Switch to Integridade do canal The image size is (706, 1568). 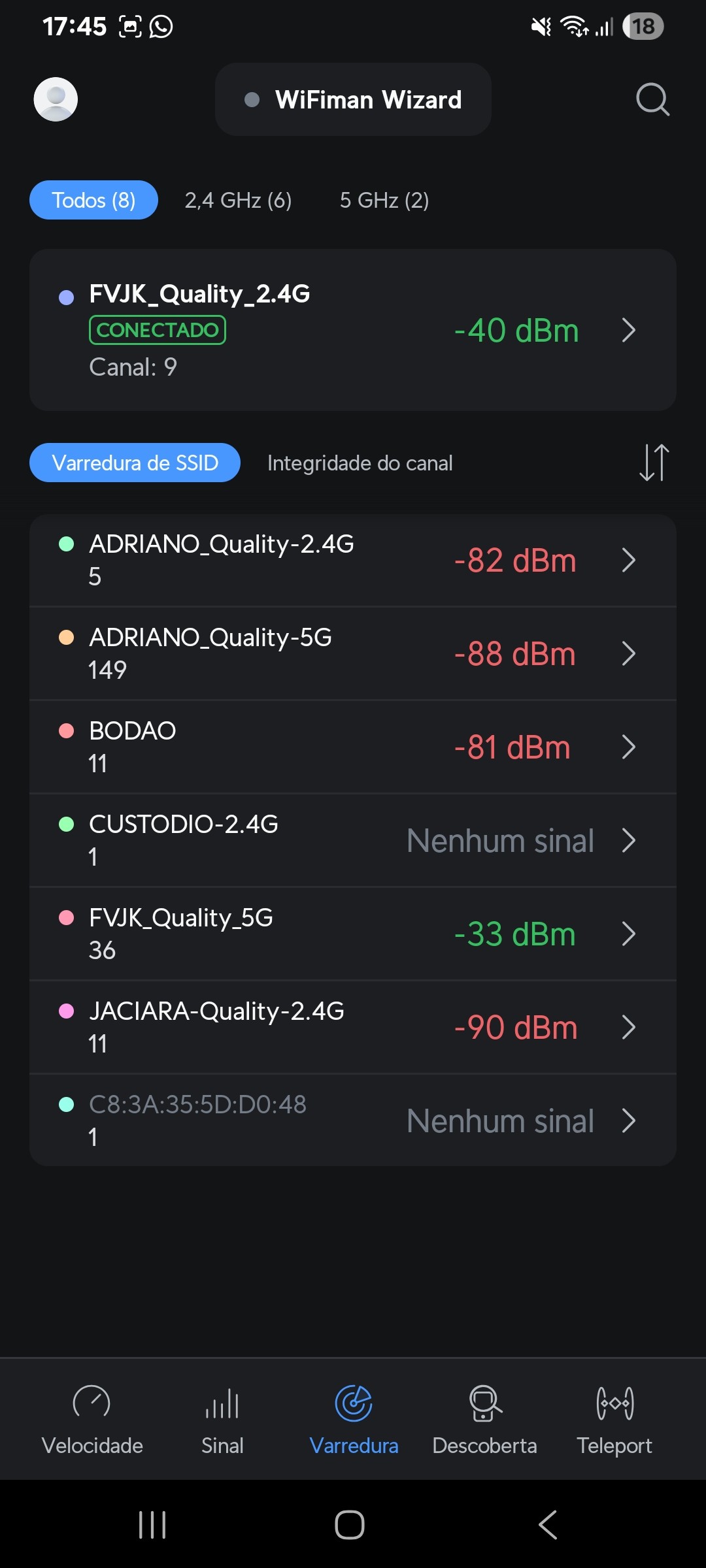point(360,463)
